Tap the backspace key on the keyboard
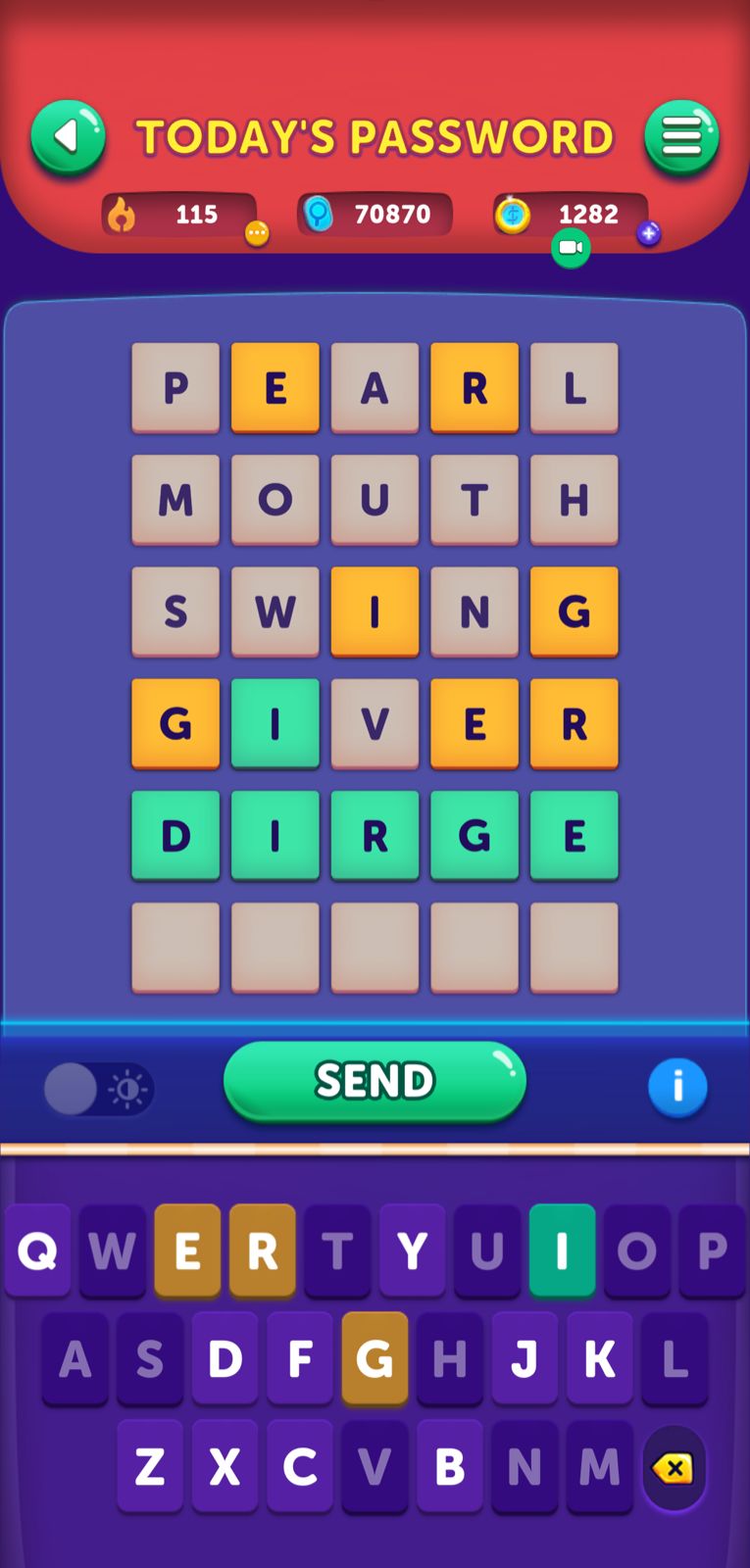 (x=674, y=1467)
